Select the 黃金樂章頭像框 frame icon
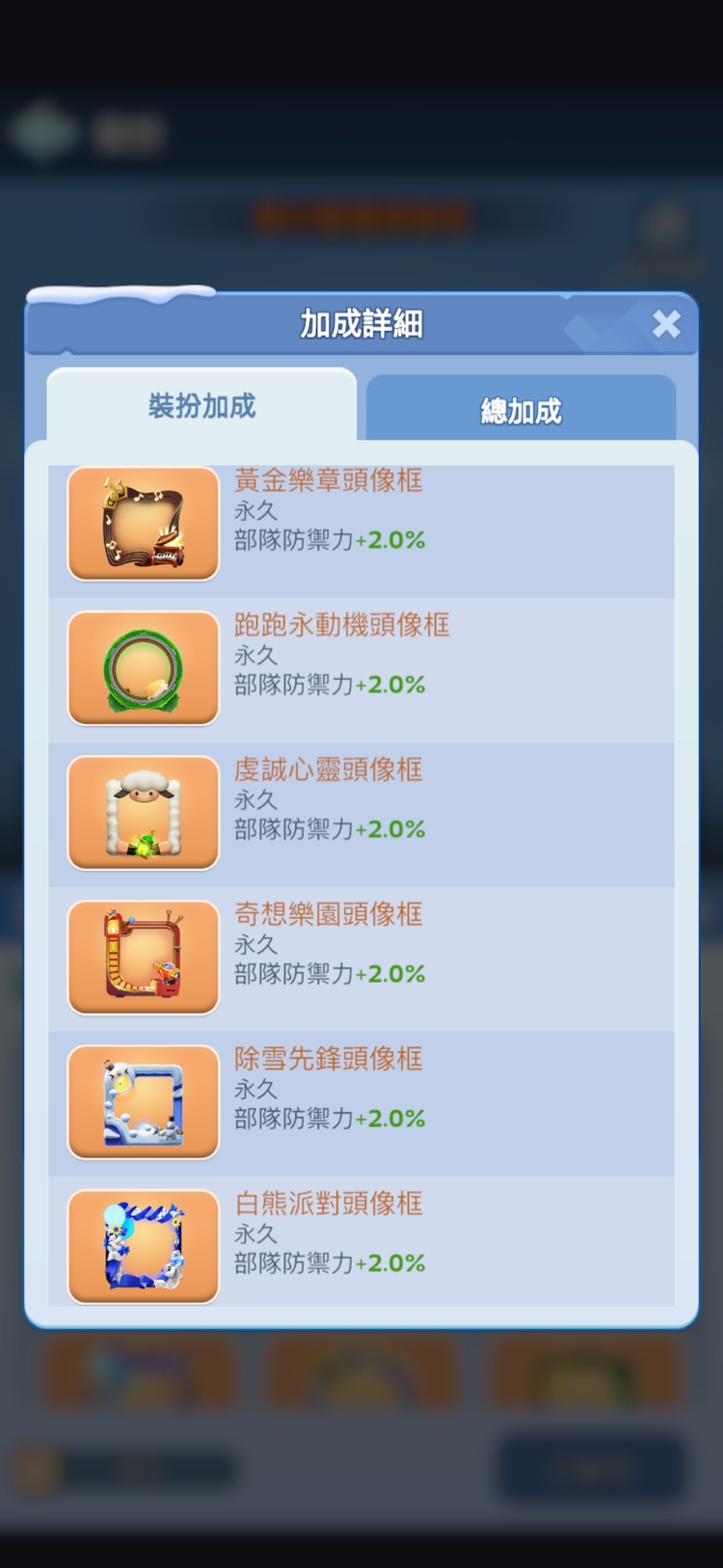 coord(142,524)
